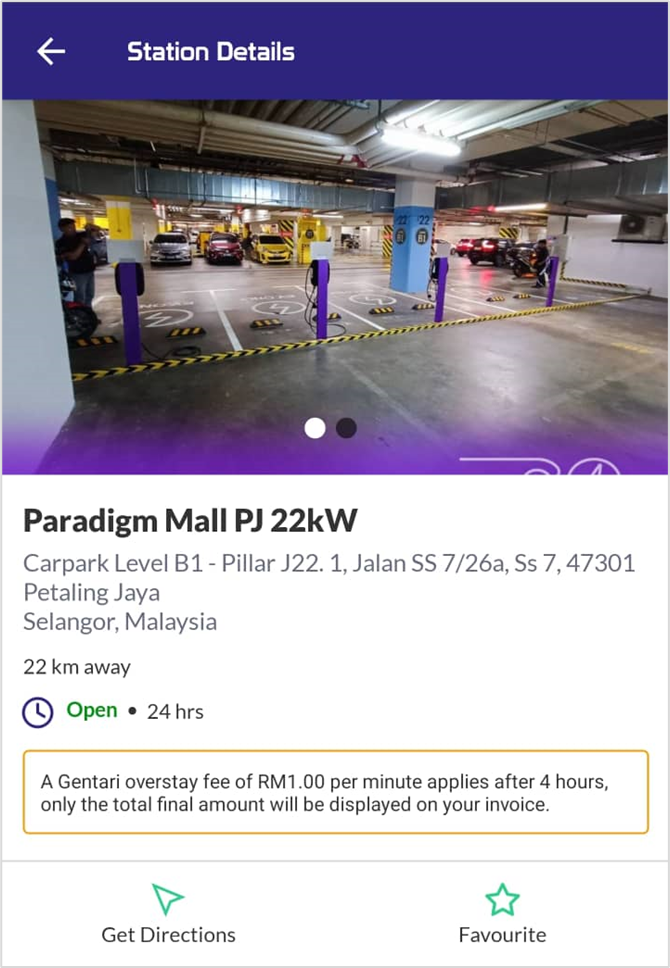Add station to Favourite
670x968 pixels.
tap(502, 914)
